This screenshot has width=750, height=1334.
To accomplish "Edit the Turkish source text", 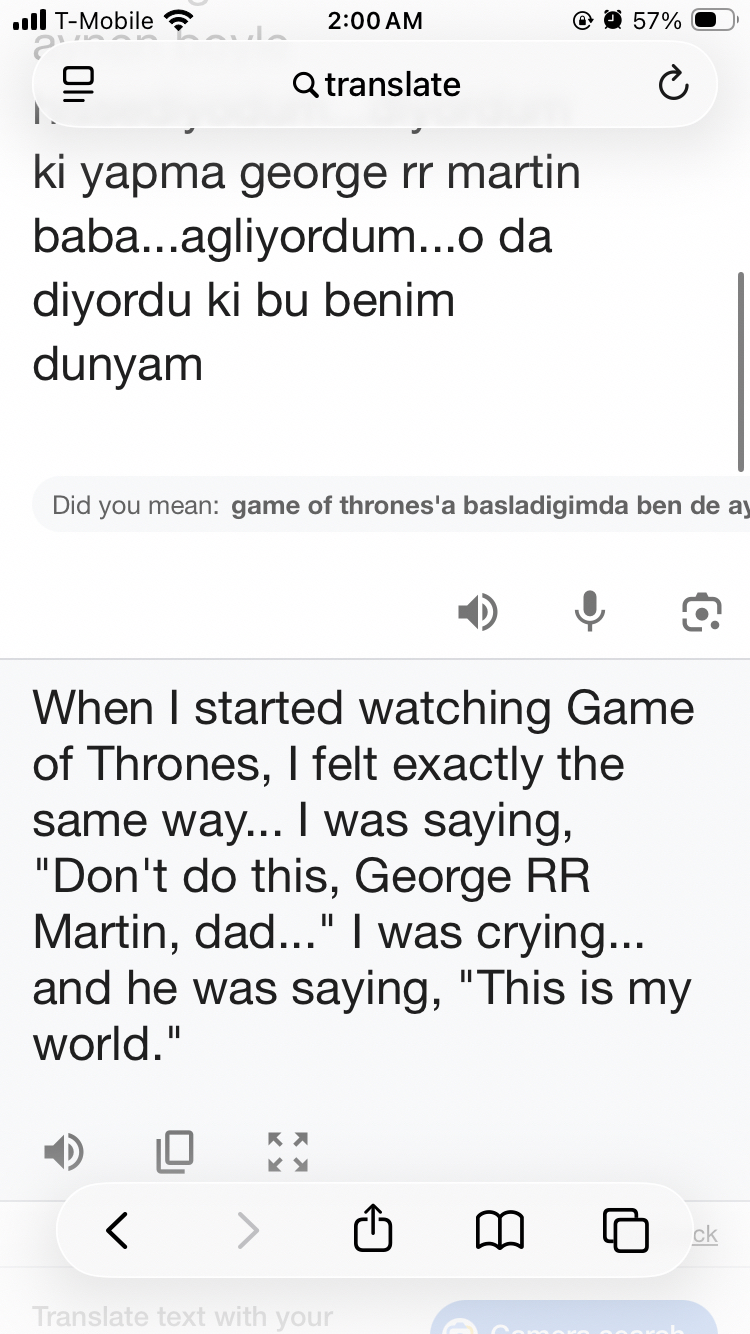I will (x=300, y=270).
